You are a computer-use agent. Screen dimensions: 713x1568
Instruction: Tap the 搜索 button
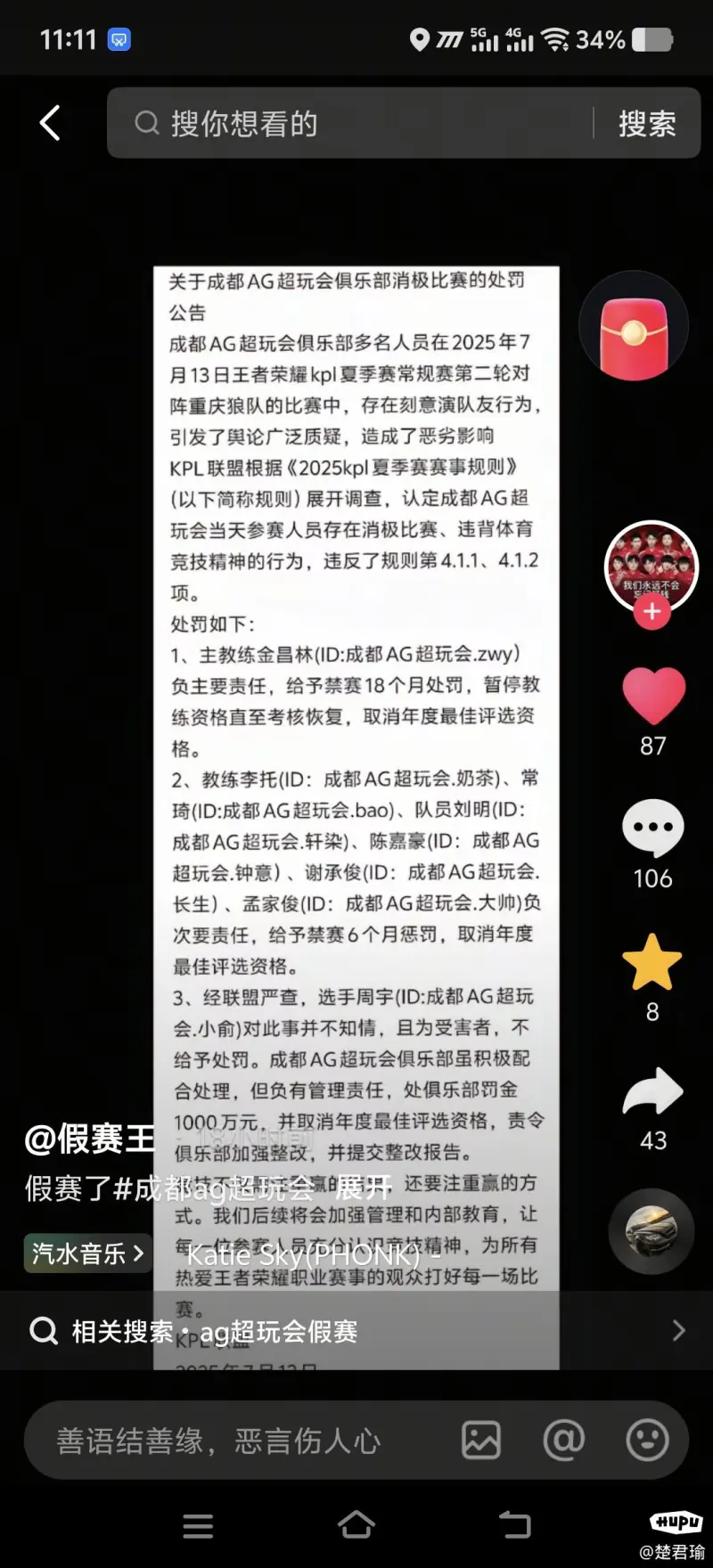click(647, 123)
